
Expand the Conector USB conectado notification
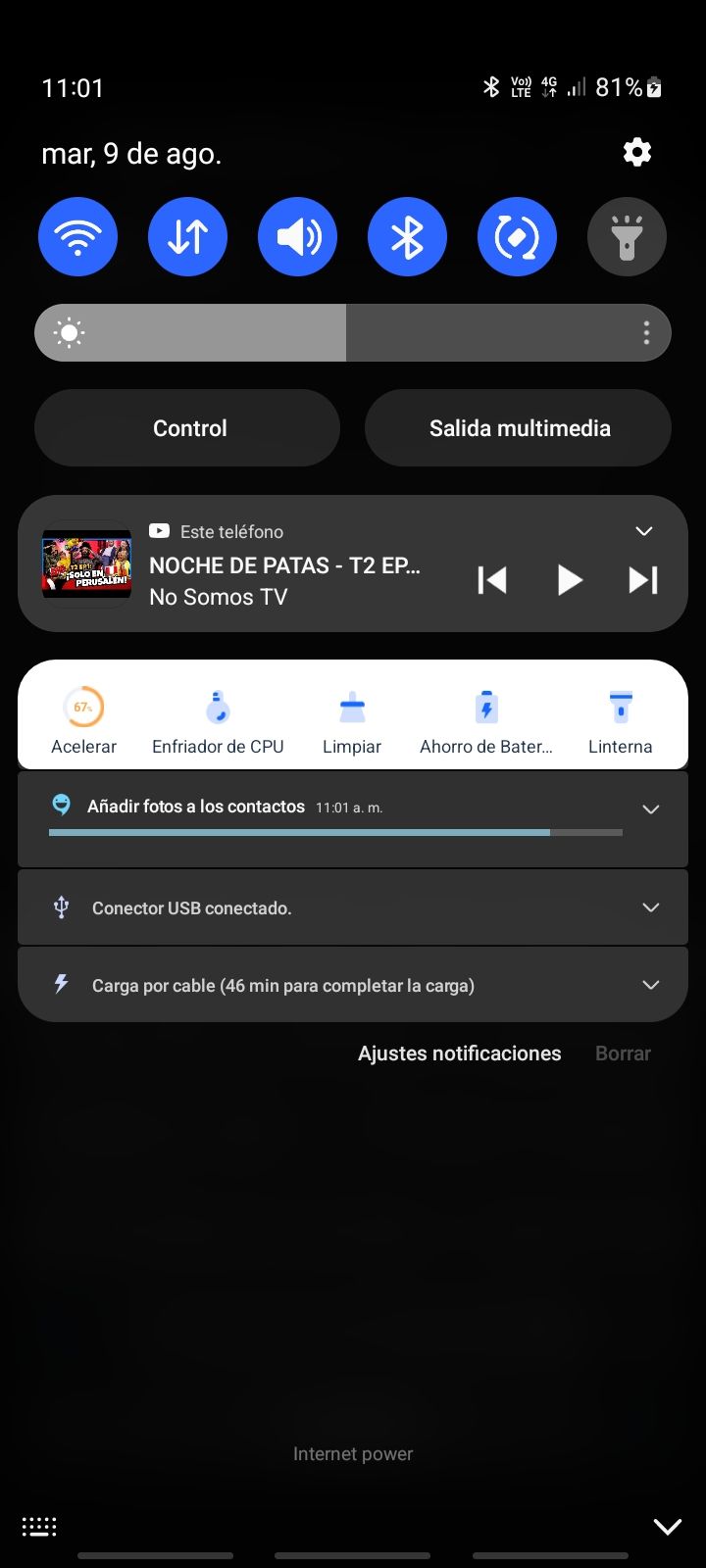click(650, 907)
